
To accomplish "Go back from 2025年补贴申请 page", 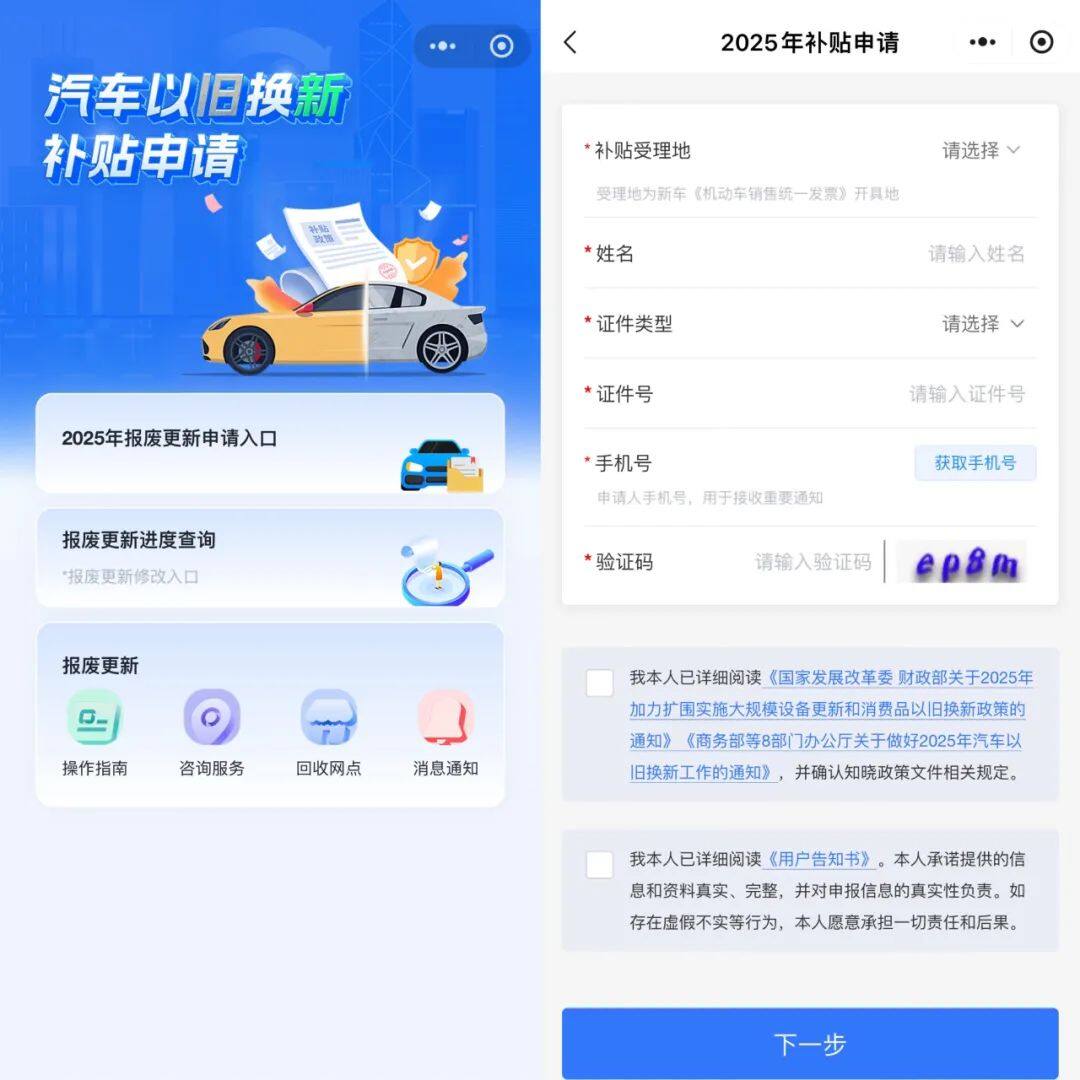I will click(x=570, y=42).
